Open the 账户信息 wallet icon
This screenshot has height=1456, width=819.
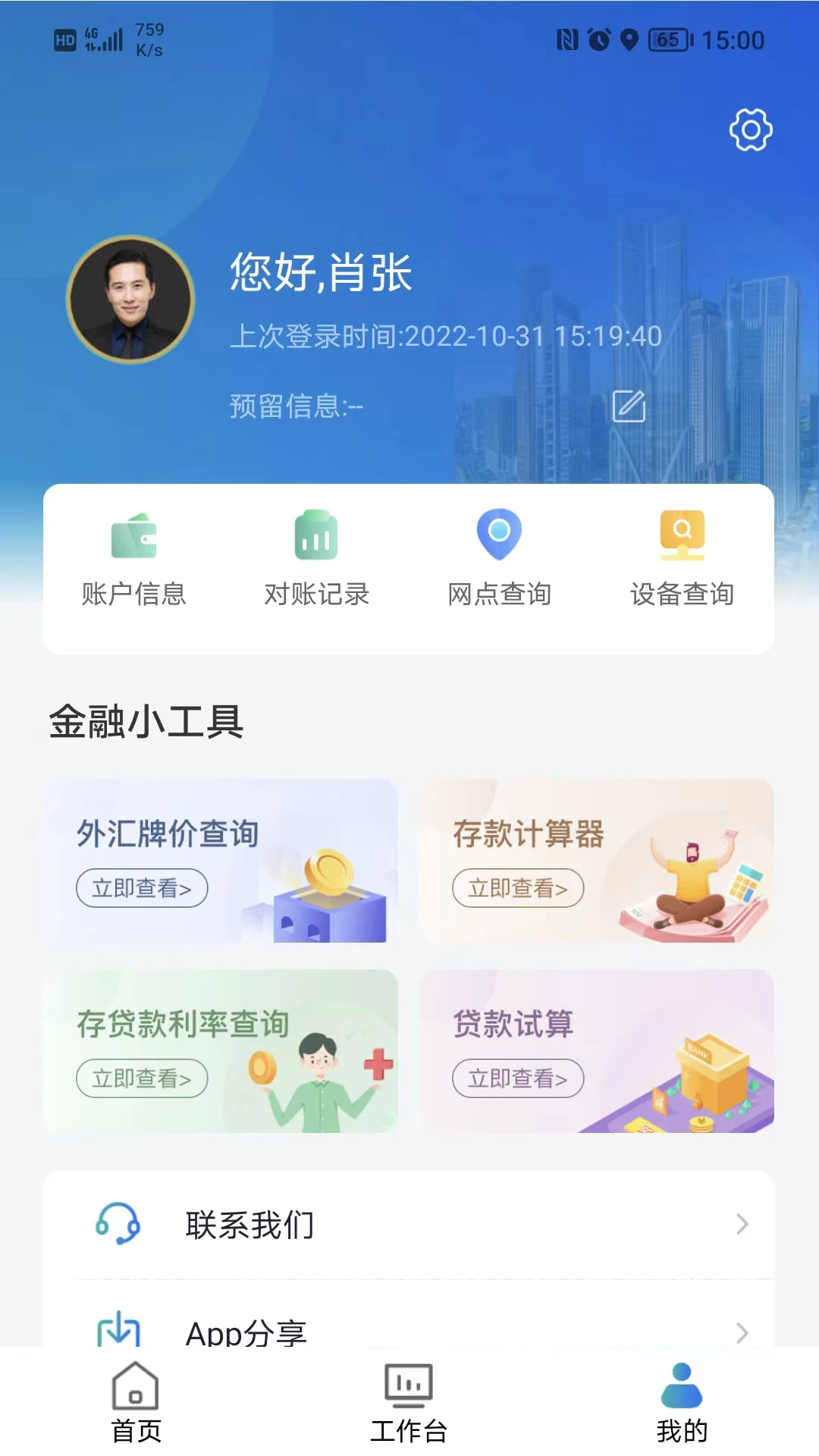[x=134, y=535]
